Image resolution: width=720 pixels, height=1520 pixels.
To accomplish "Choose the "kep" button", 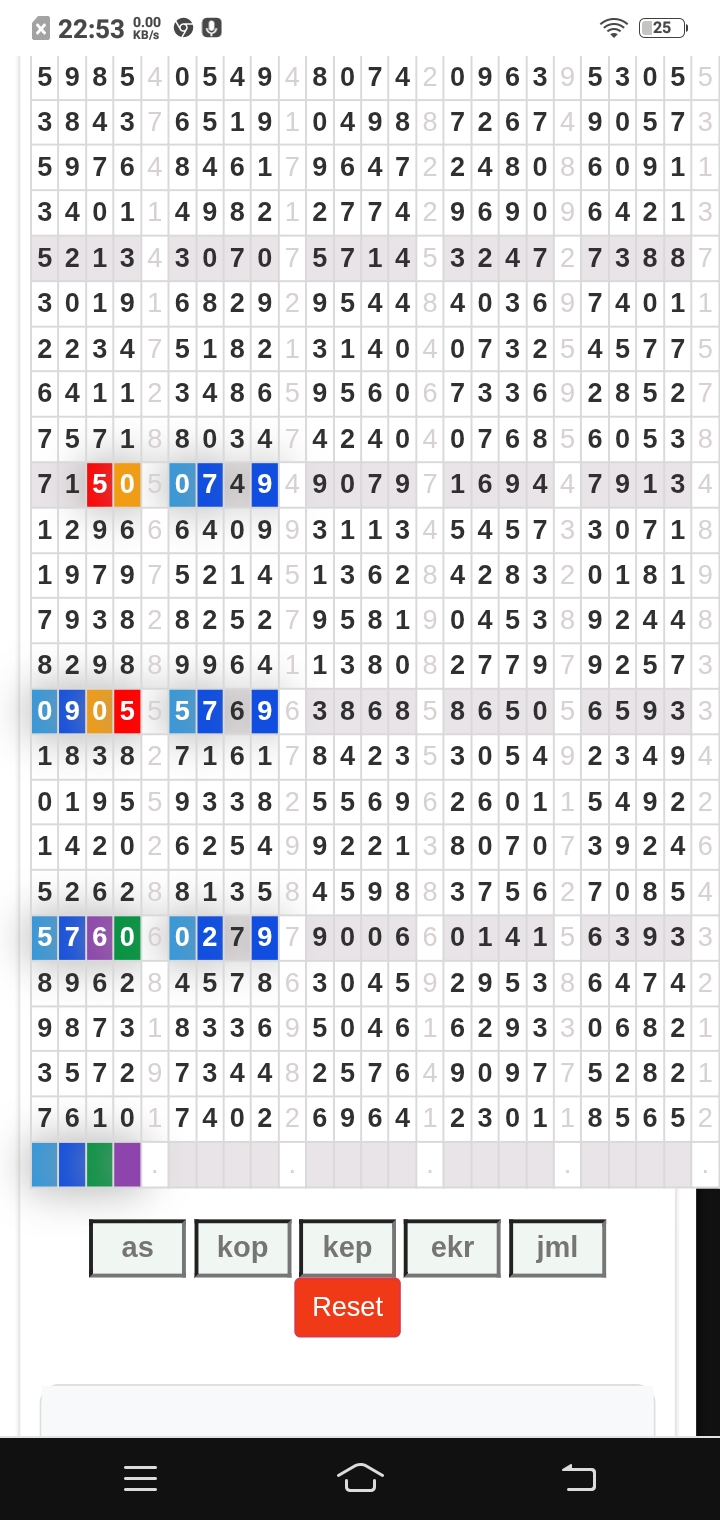I will point(347,1248).
